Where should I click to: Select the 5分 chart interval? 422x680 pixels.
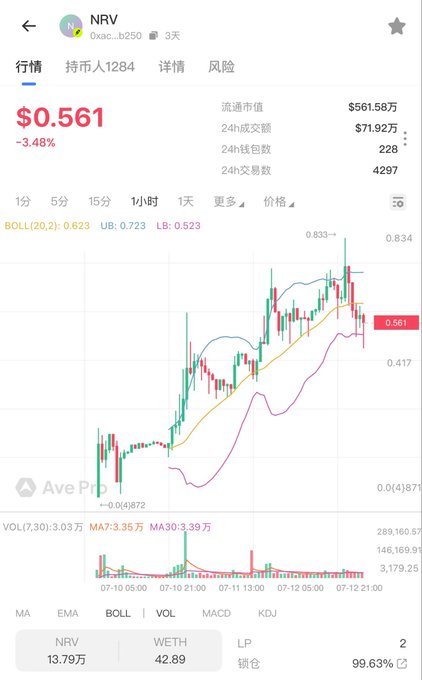pyautogui.click(x=59, y=202)
